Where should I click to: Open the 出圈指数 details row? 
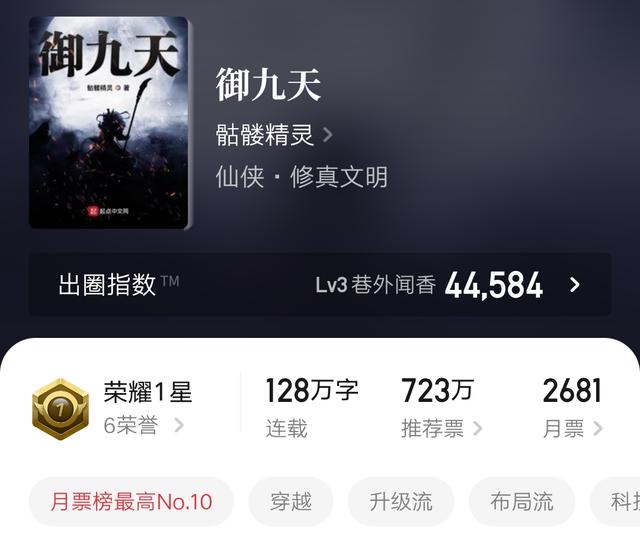319,284
